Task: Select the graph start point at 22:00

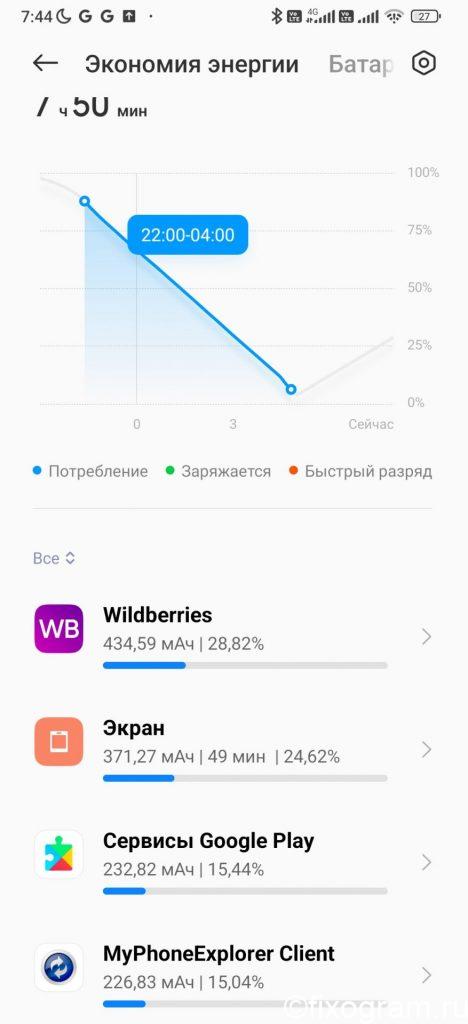Action: [x=85, y=201]
